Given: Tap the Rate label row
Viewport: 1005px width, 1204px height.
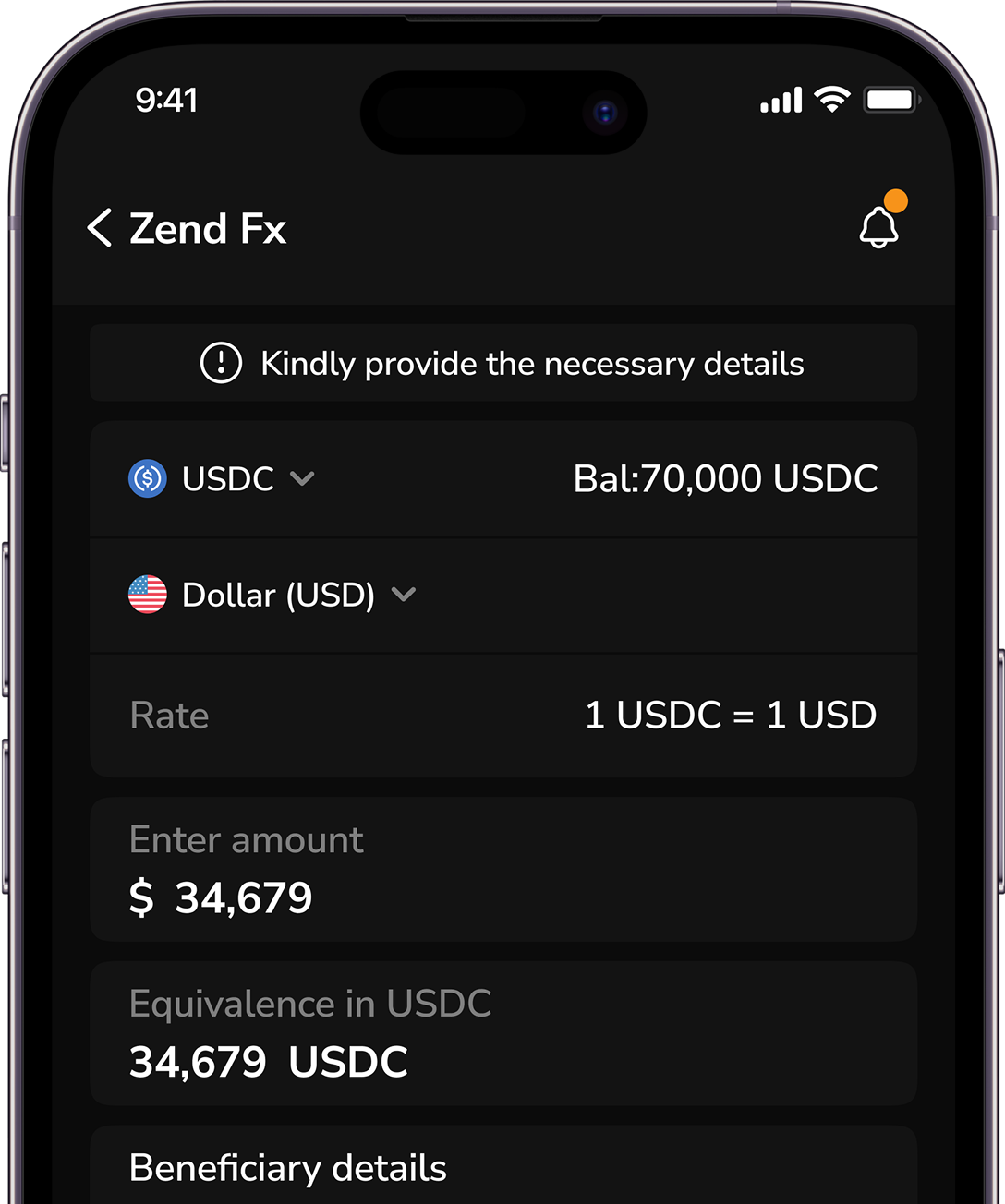Looking at the screenshot, I should pos(169,715).
